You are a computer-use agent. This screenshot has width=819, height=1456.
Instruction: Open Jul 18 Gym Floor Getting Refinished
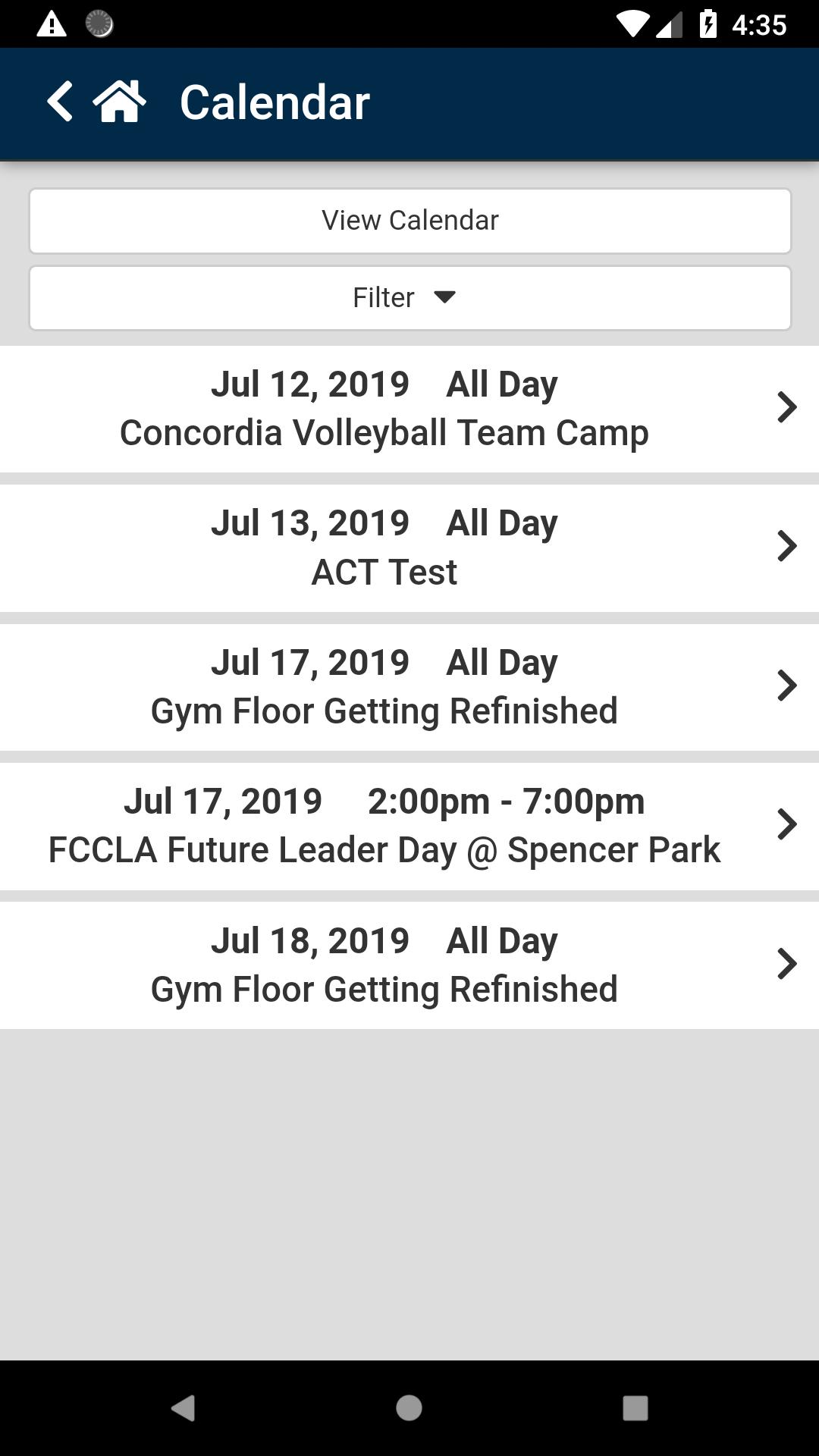[409, 965]
